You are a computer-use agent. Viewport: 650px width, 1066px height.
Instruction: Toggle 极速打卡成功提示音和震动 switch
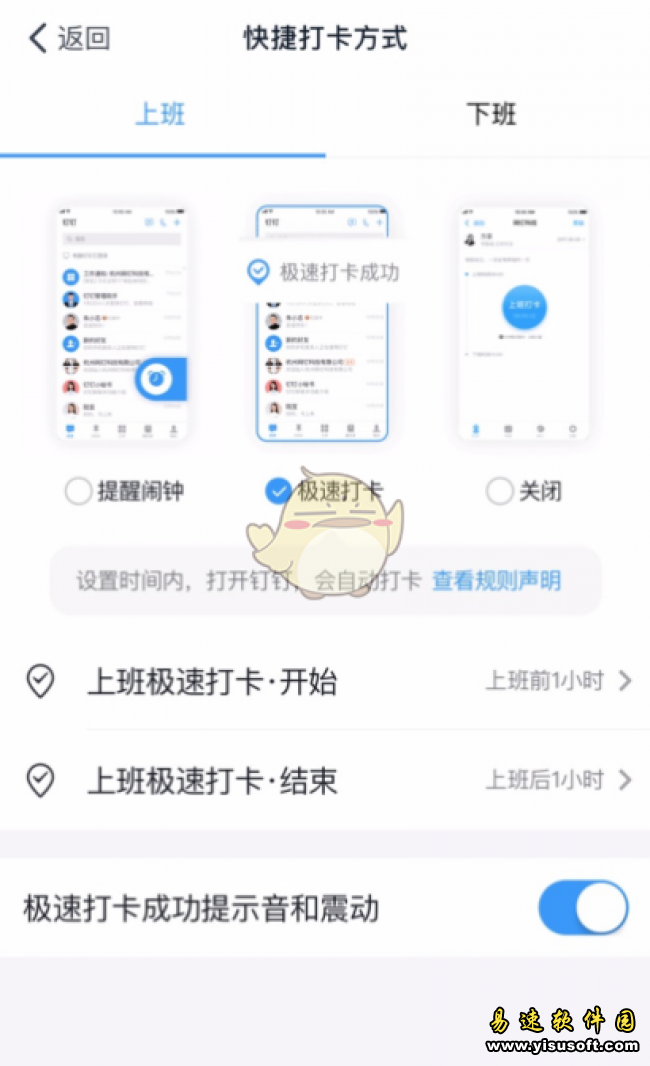[583, 908]
